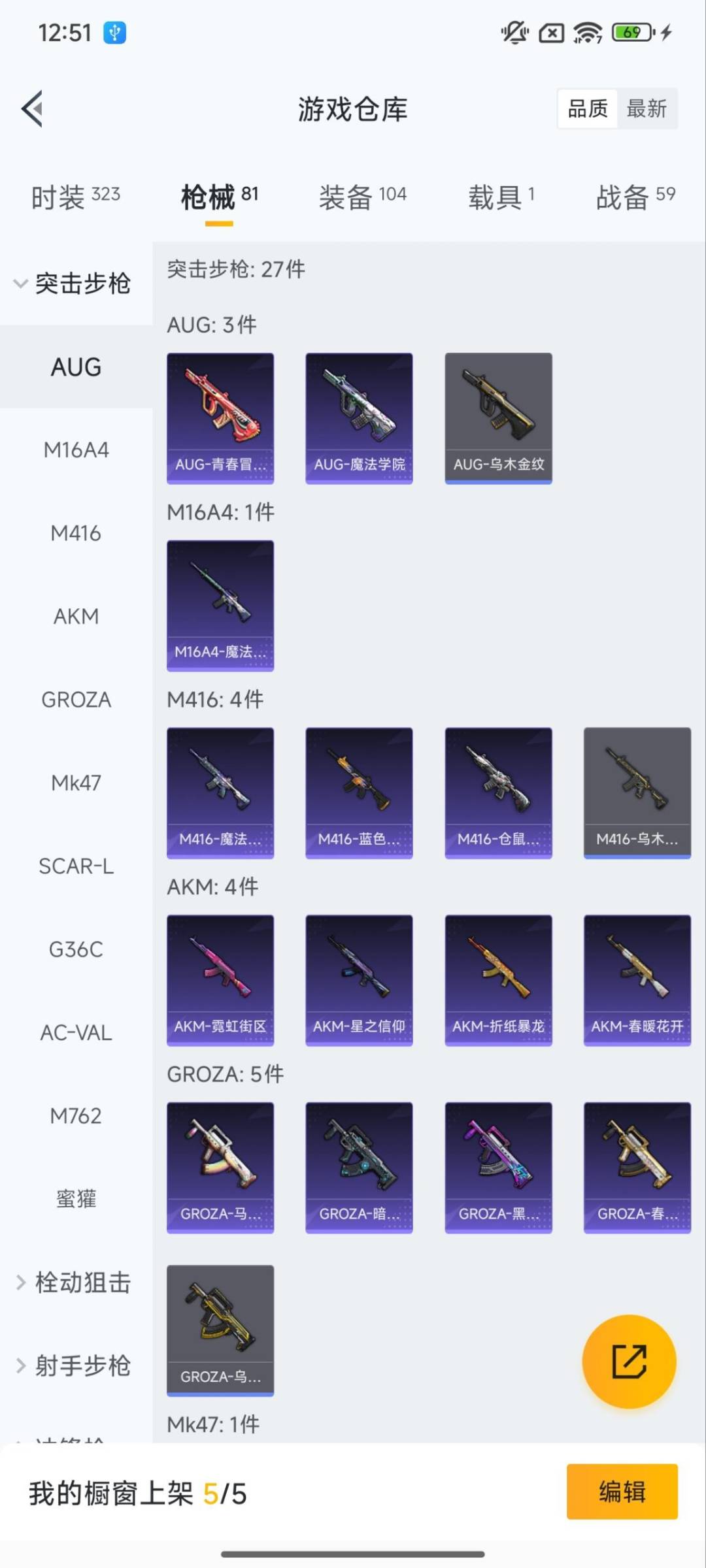Open the 战备 tab
The image size is (706, 1568).
(635, 197)
